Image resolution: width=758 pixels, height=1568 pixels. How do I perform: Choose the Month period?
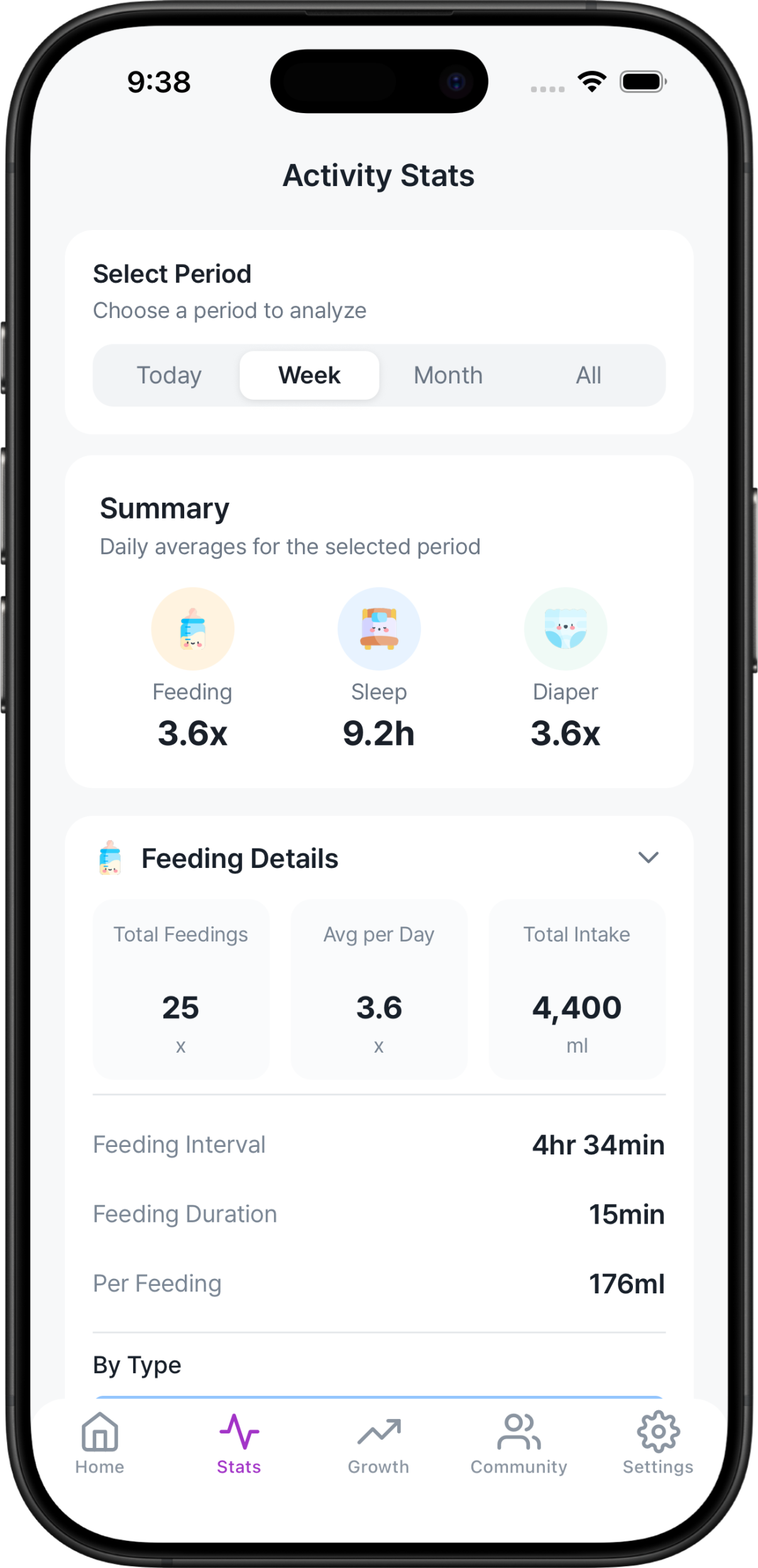pos(448,375)
